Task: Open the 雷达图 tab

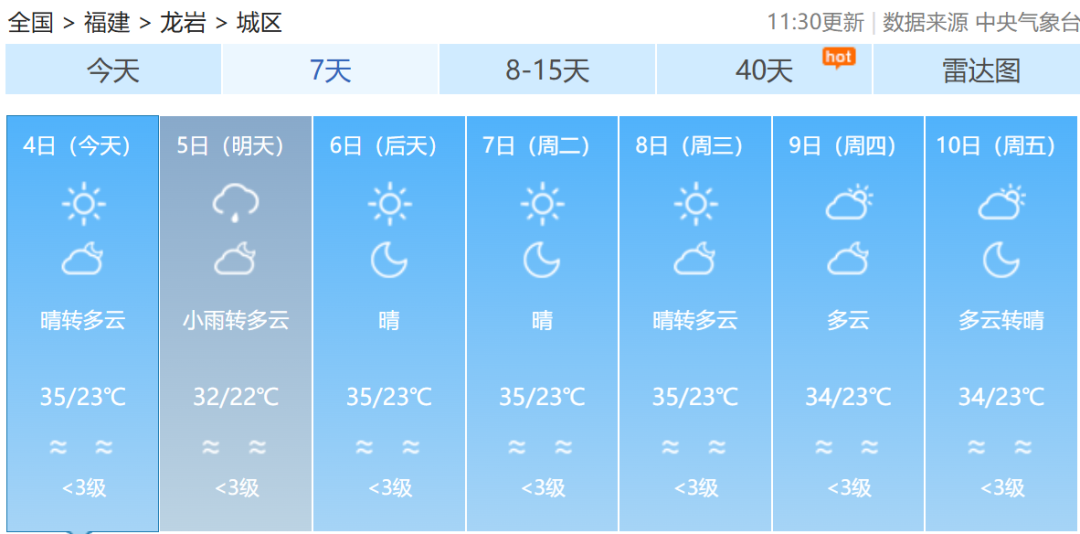Action: pyautogui.click(x=980, y=70)
